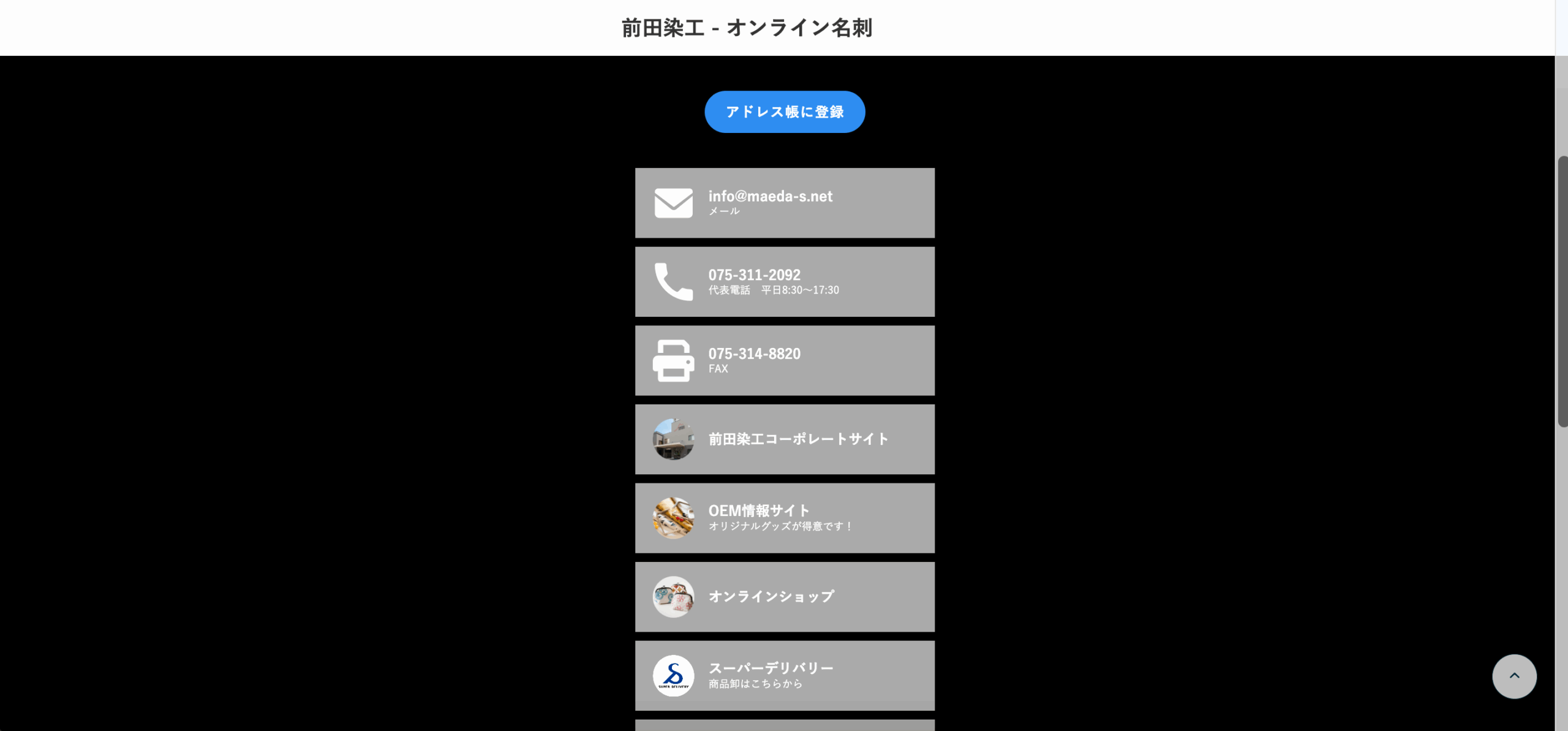Open the スーパーデリバリー row
1568x731 pixels.
point(784,675)
